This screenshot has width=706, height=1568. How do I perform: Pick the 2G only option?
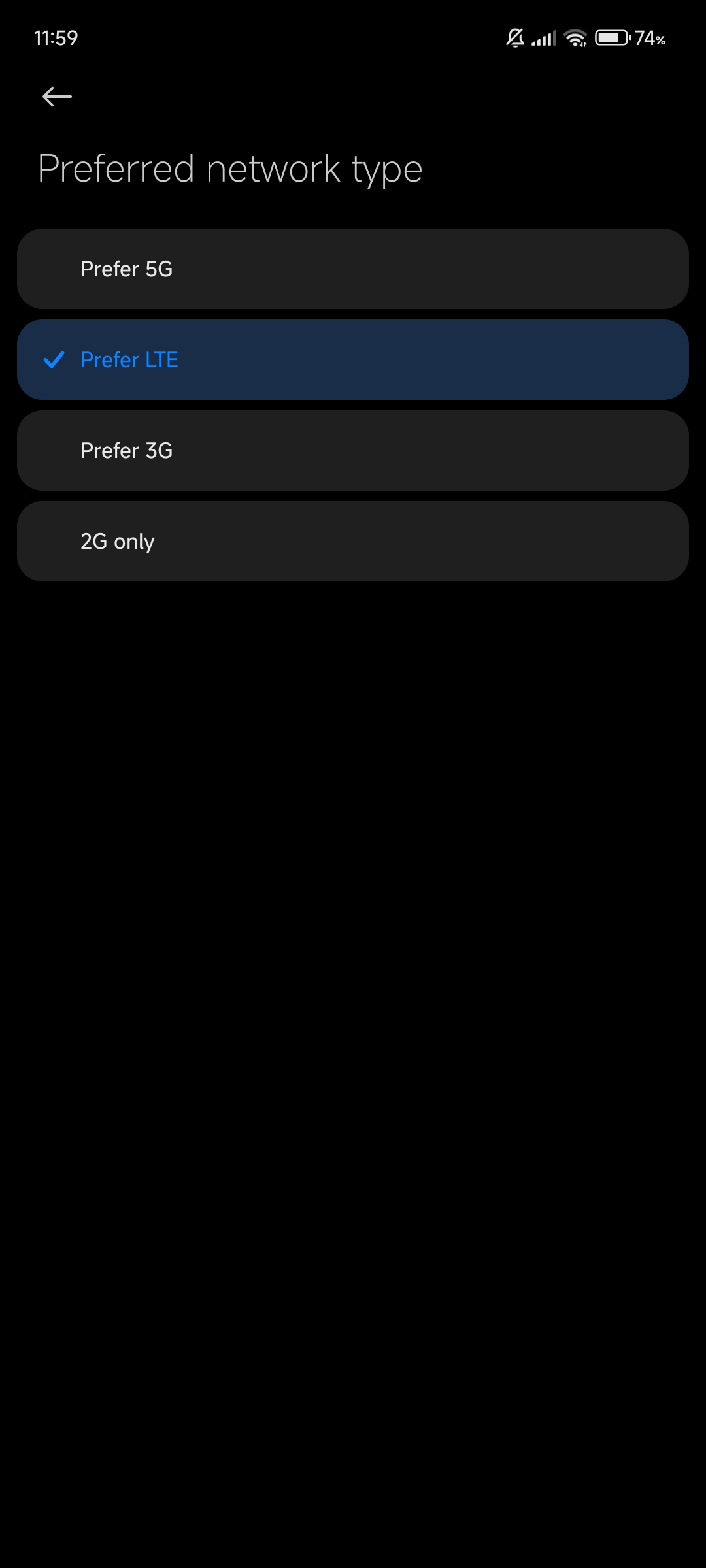coord(353,541)
